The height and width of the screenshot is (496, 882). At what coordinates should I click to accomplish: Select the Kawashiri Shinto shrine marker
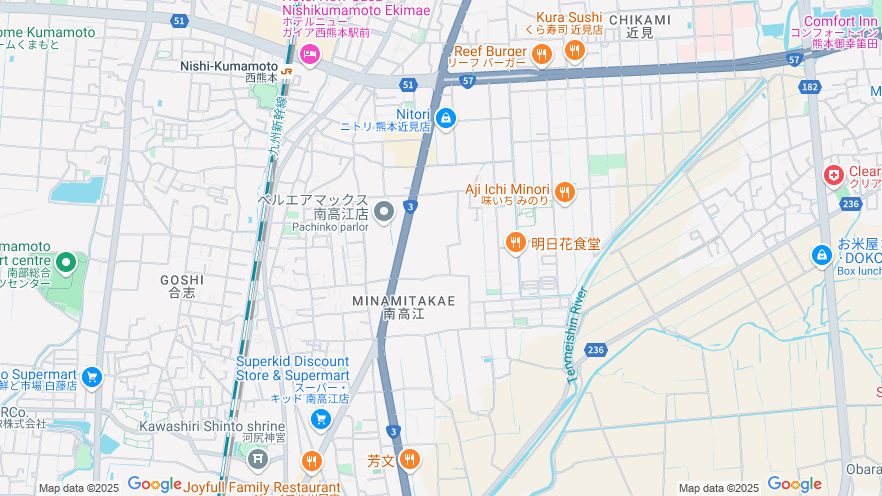(x=258, y=459)
